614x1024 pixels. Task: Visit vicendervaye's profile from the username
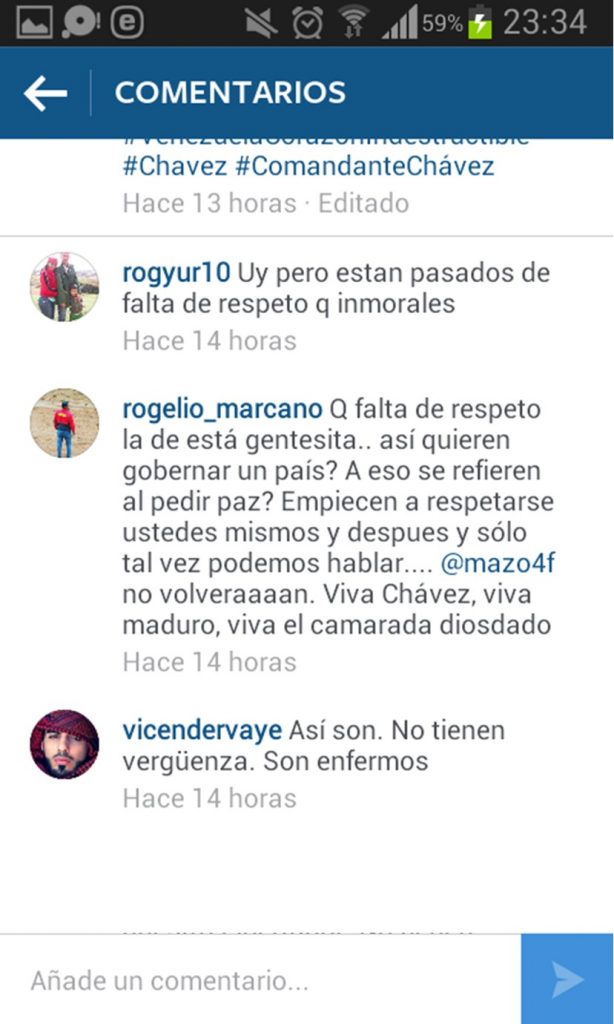pyautogui.click(x=202, y=730)
